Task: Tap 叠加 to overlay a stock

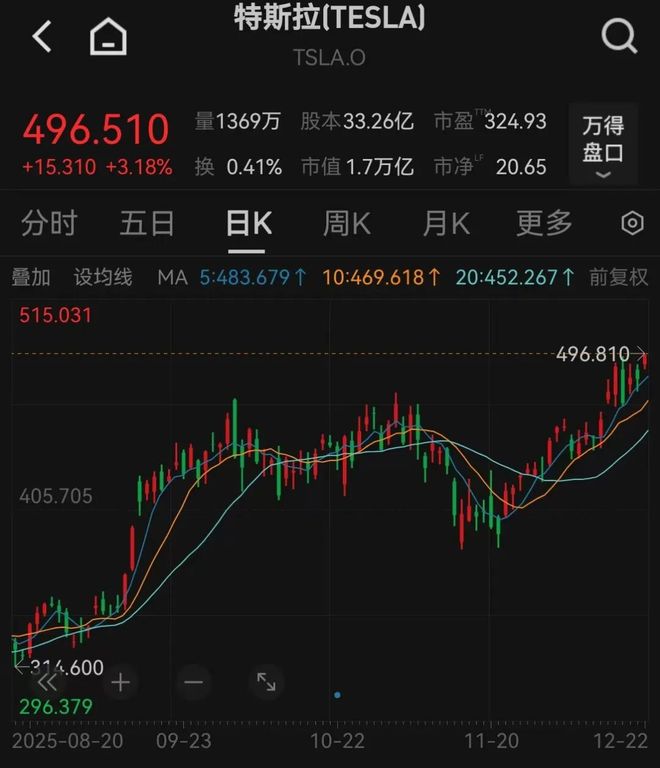Action: click(31, 277)
